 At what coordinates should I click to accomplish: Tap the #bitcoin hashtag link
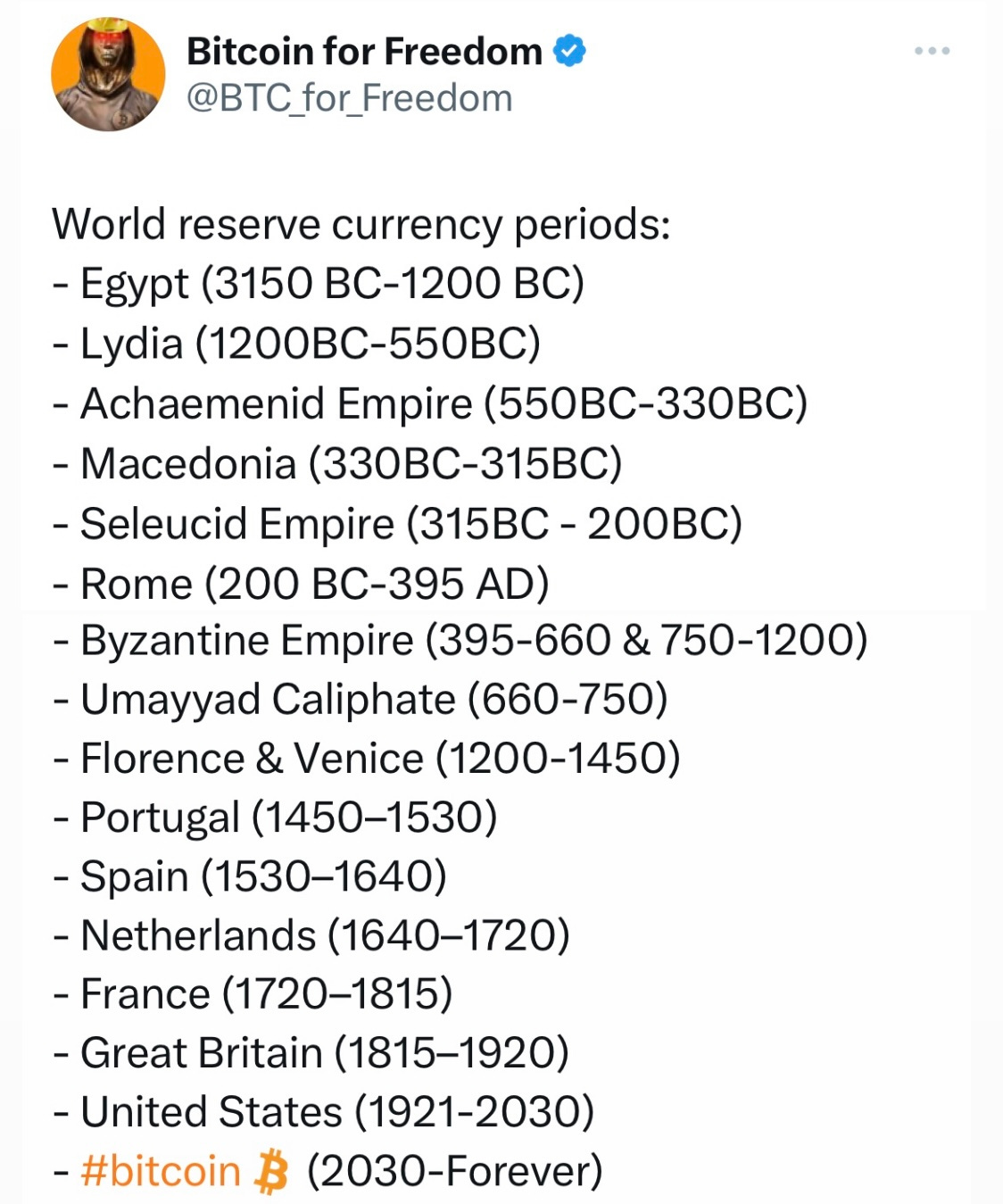coord(161,1171)
